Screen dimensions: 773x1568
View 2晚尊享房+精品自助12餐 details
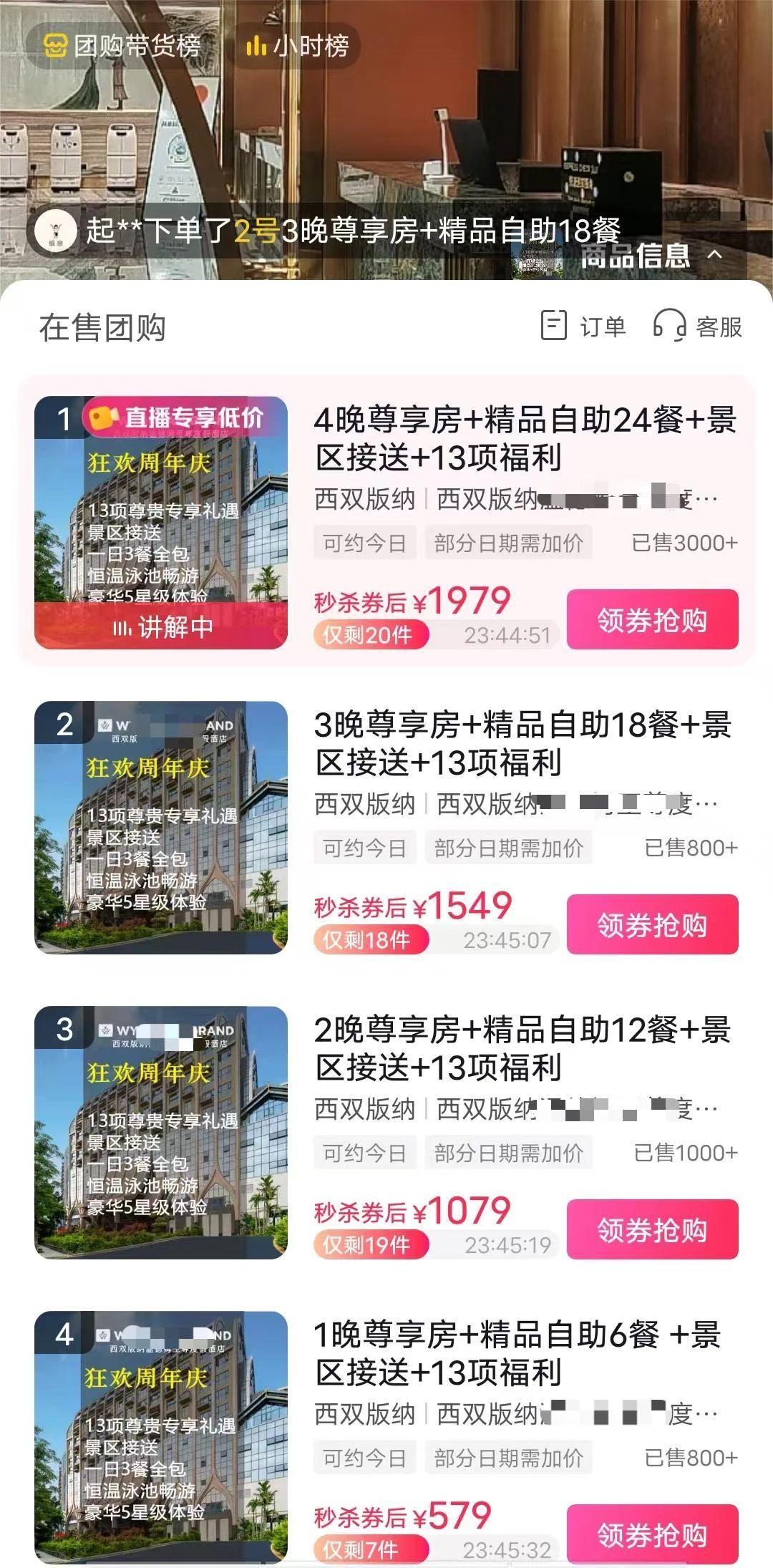[x=522, y=1048]
